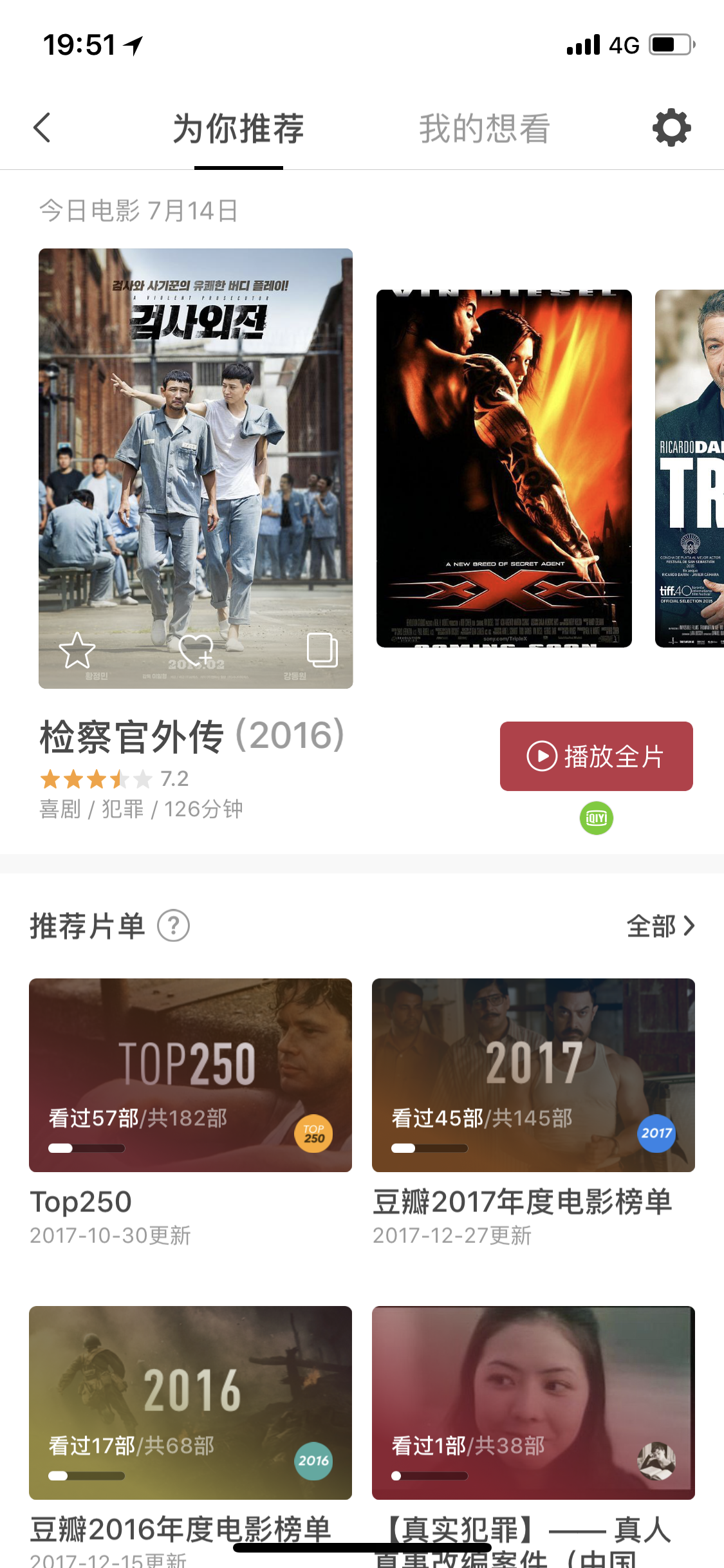The height and width of the screenshot is (1568, 724).
Task: Open the 真实犯罪 list card
Action: click(533, 1402)
